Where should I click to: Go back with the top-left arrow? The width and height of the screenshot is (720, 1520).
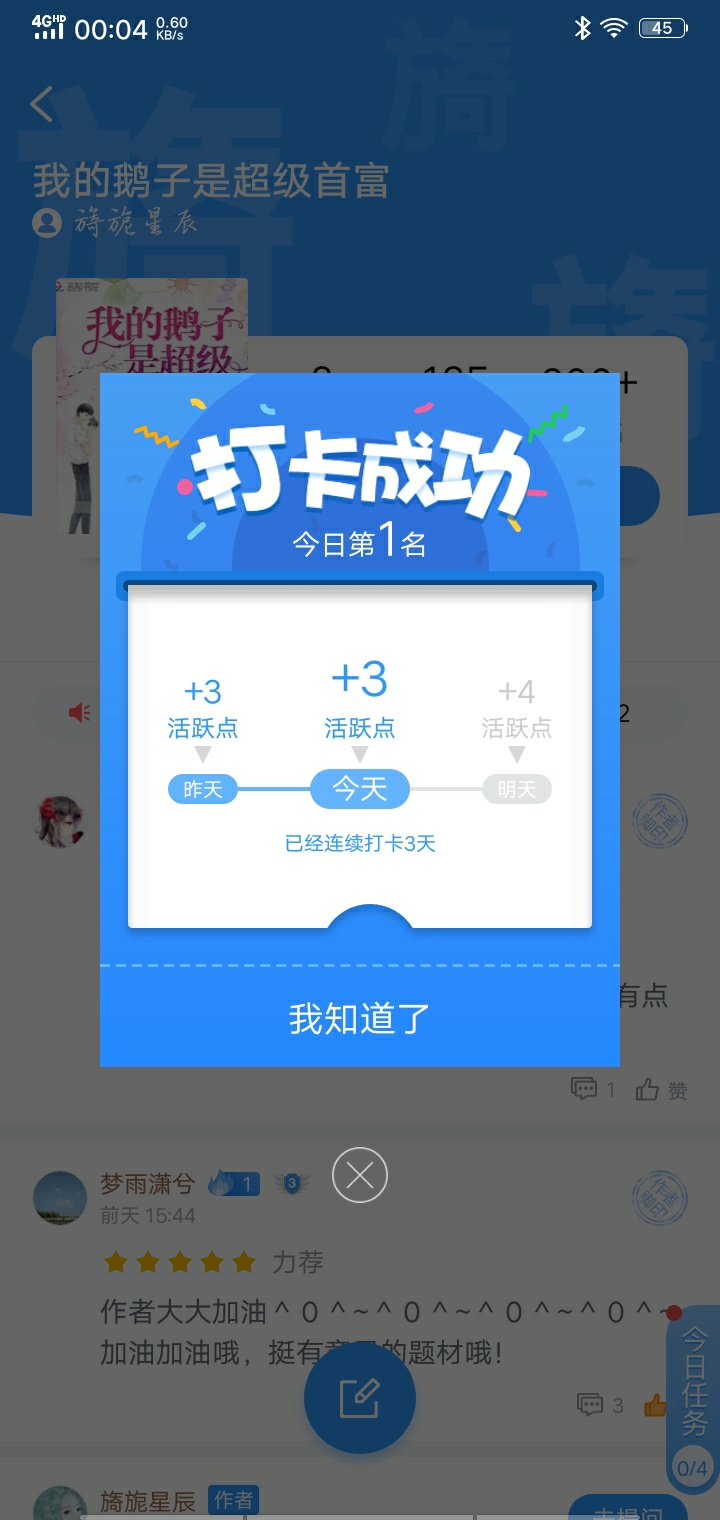[x=42, y=104]
